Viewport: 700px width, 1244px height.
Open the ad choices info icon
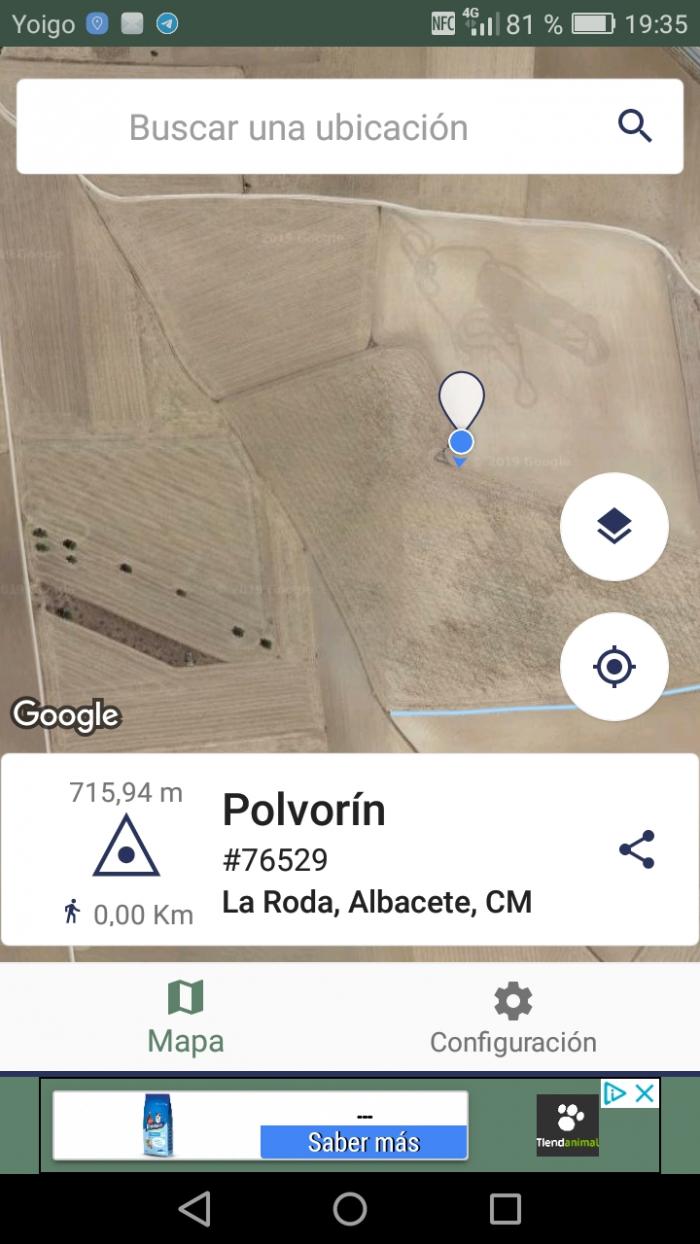616,1093
